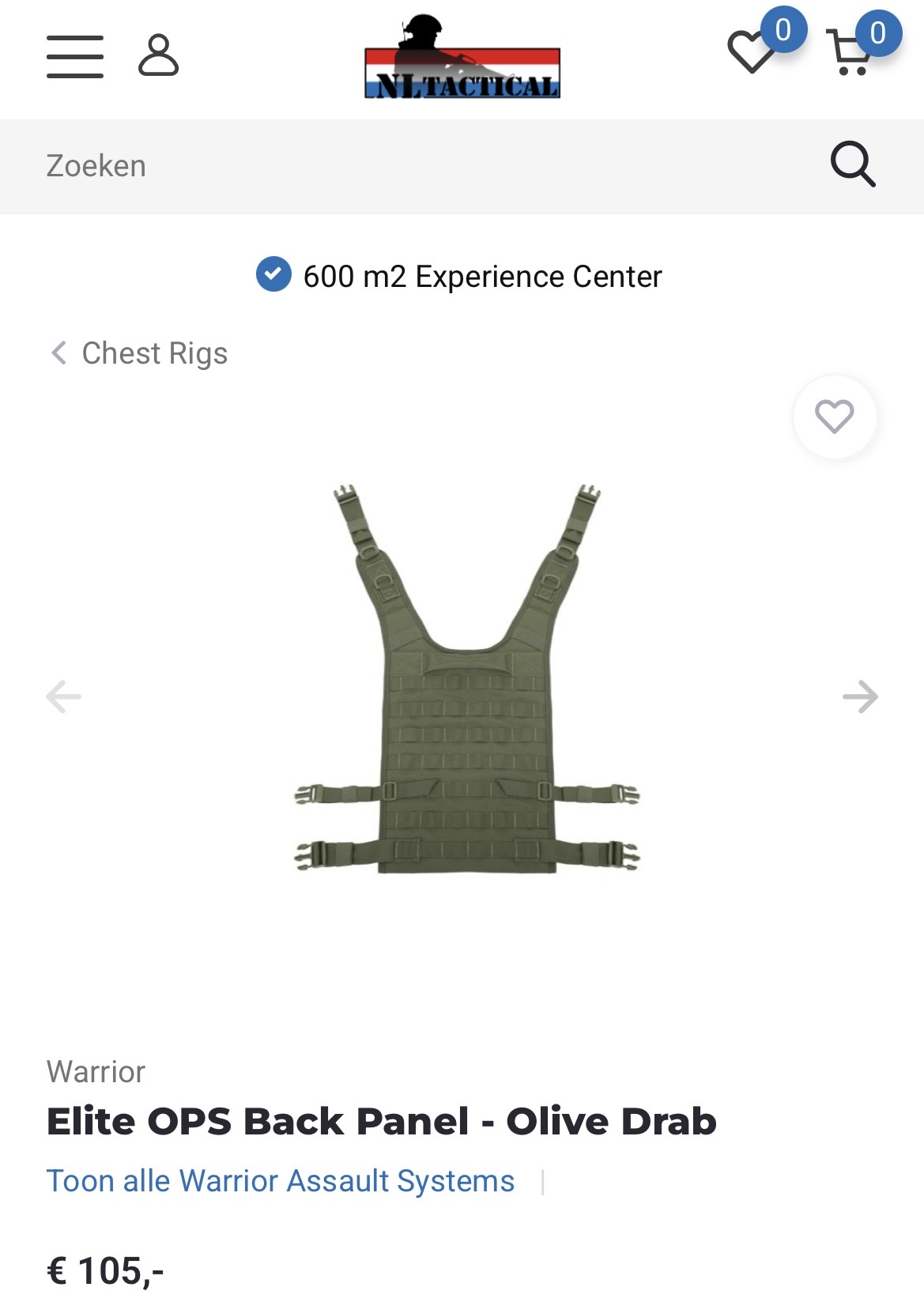Select the olive drab product image
The image size is (924, 1306).
pos(462,696)
